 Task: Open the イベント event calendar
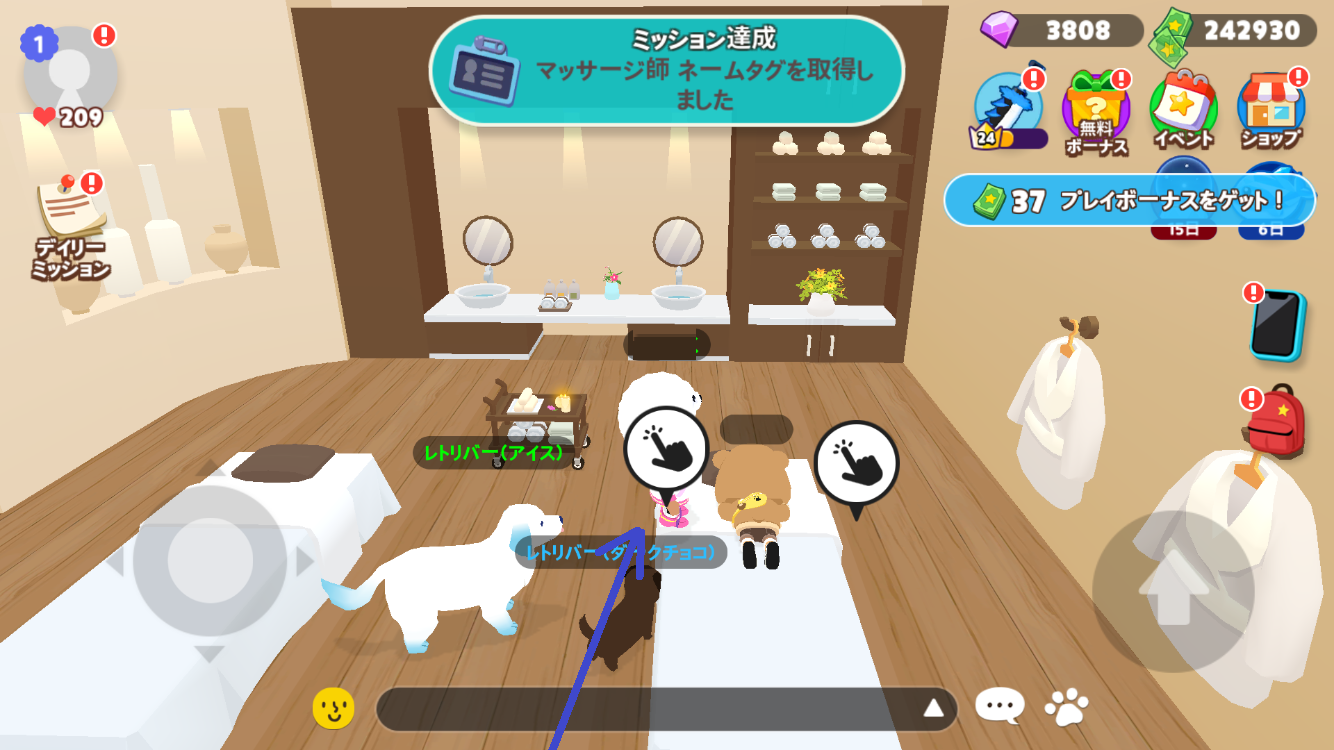pyautogui.click(x=1183, y=110)
